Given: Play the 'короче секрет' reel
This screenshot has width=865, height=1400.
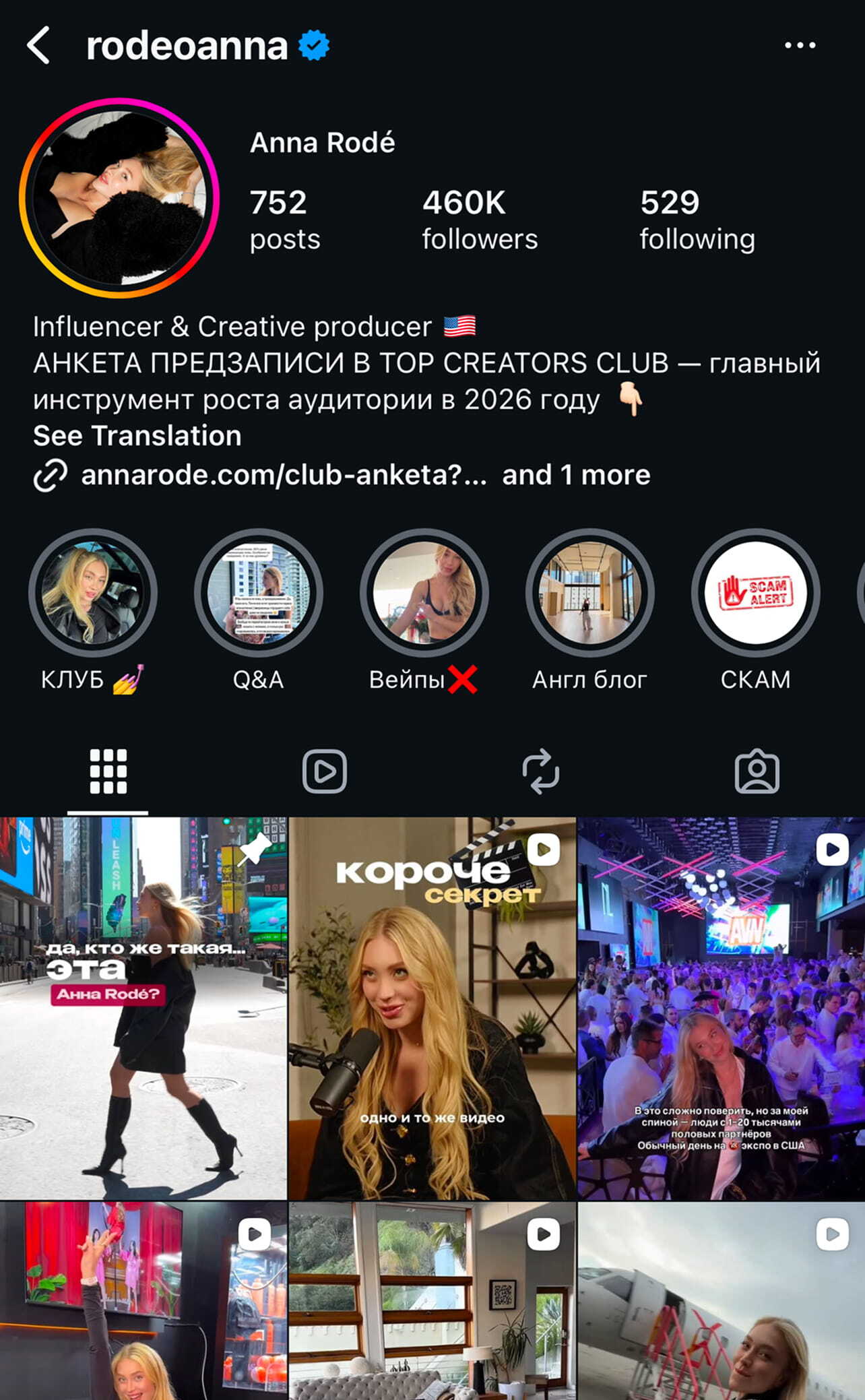Looking at the screenshot, I should click(x=432, y=1008).
